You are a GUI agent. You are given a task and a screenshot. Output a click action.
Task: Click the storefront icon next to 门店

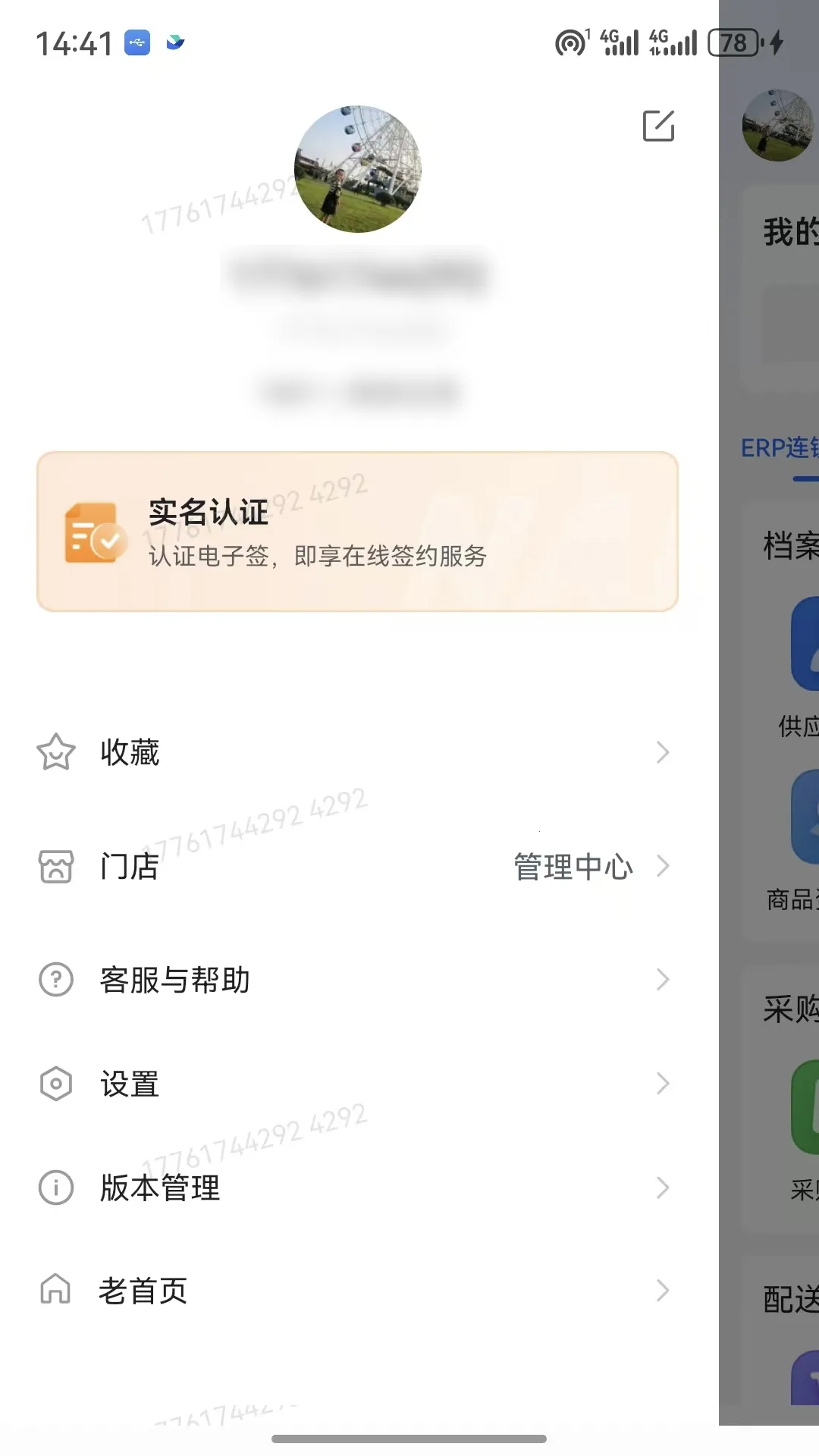54,866
